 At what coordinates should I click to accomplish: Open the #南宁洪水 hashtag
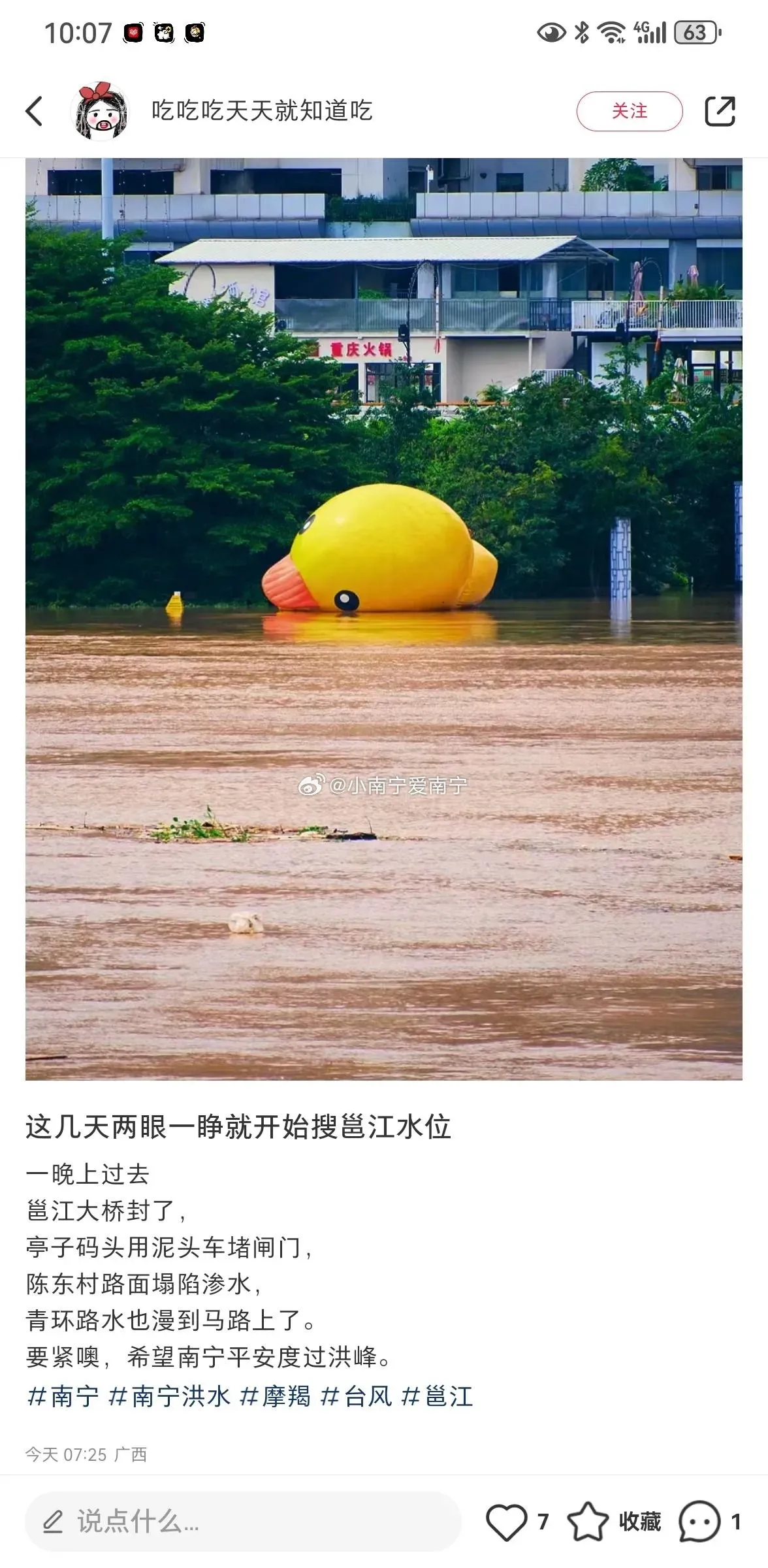pos(170,1397)
